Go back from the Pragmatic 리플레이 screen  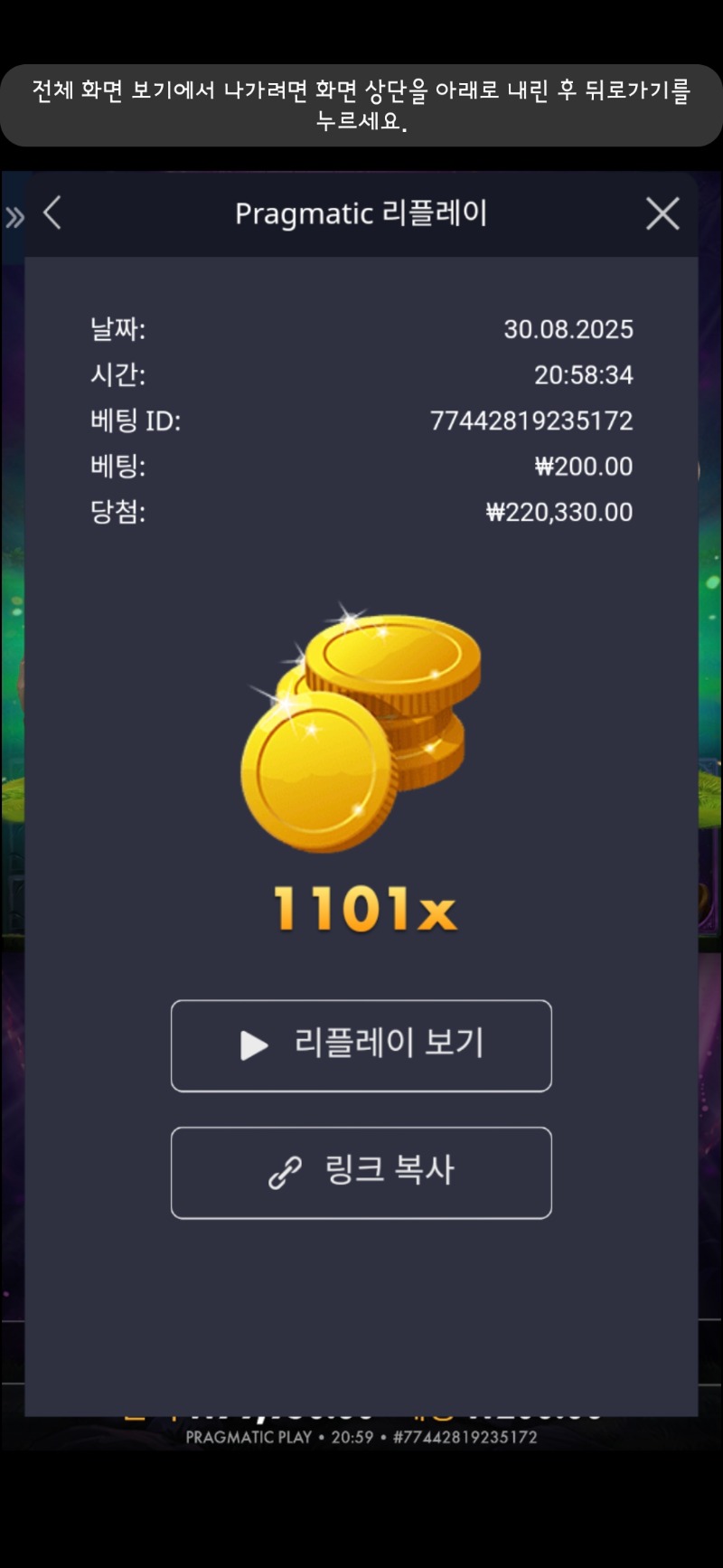52,214
